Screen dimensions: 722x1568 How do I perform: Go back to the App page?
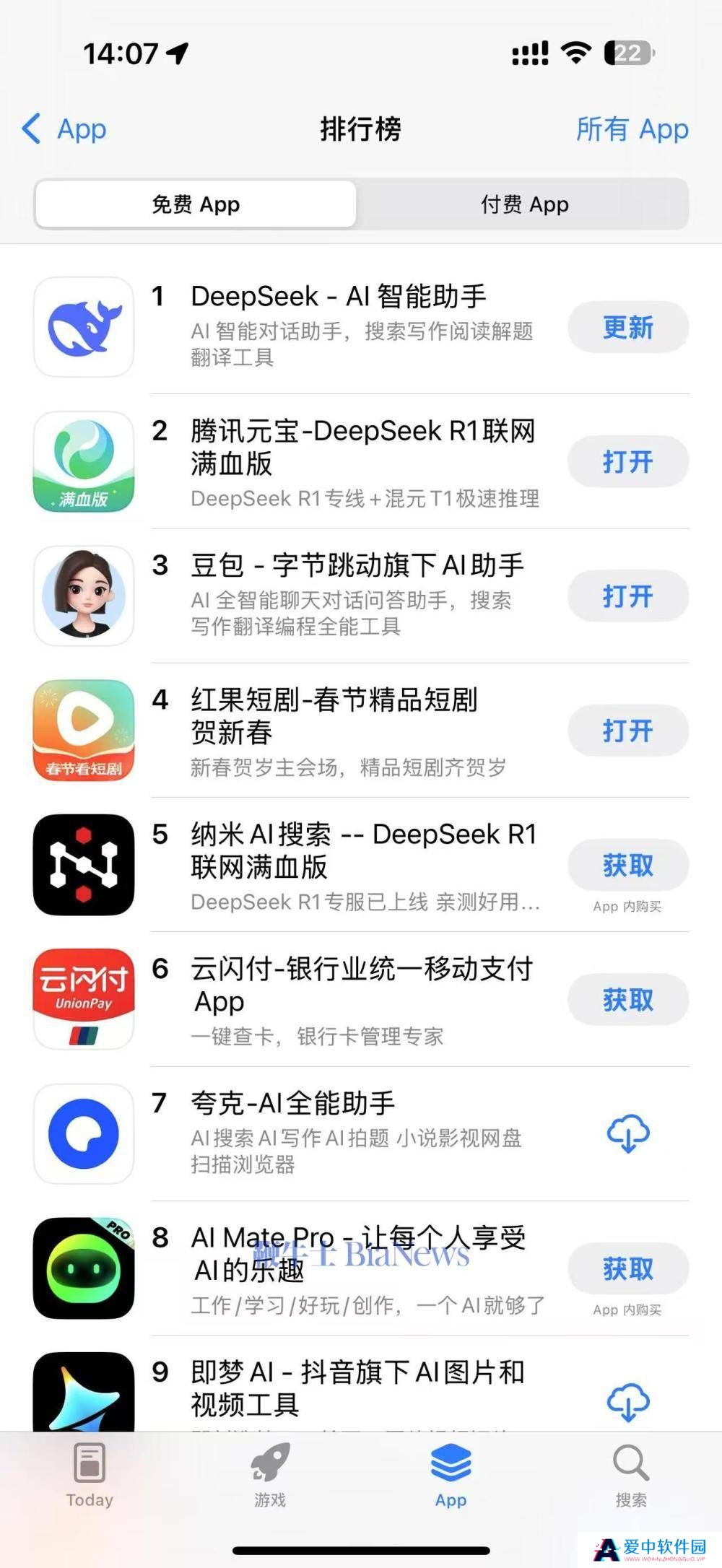click(x=64, y=129)
